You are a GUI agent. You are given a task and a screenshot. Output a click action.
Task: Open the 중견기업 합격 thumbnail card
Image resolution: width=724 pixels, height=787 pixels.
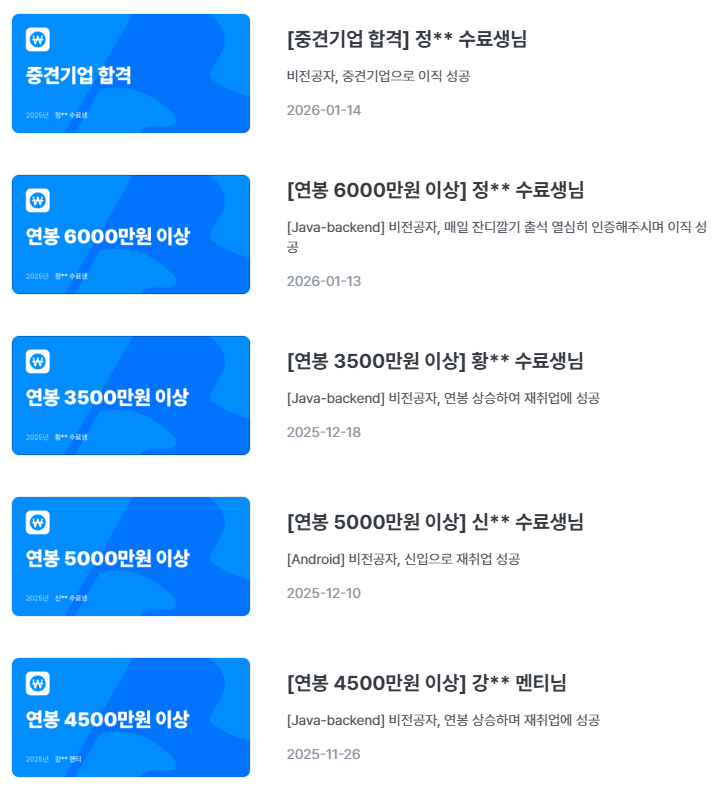(x=131, y=73)
